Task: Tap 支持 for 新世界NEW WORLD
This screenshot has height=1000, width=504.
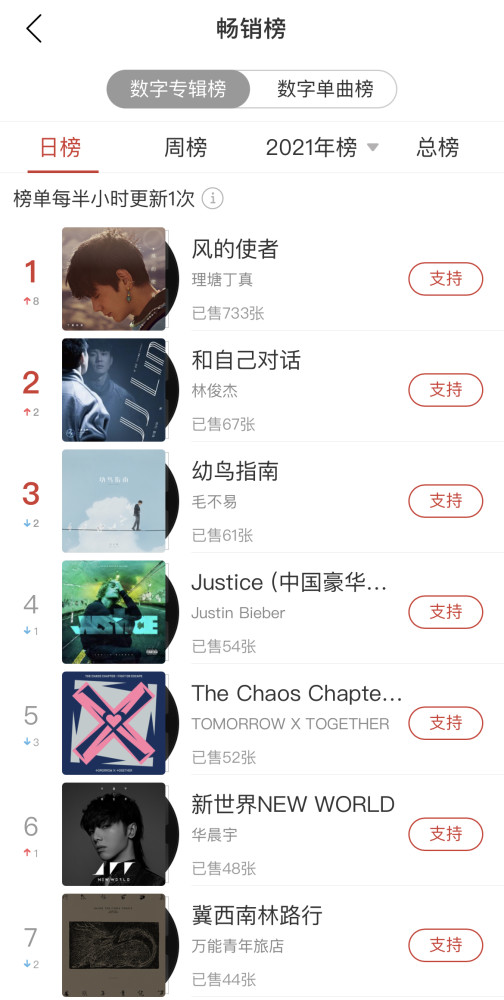Action: click(445, 834)
